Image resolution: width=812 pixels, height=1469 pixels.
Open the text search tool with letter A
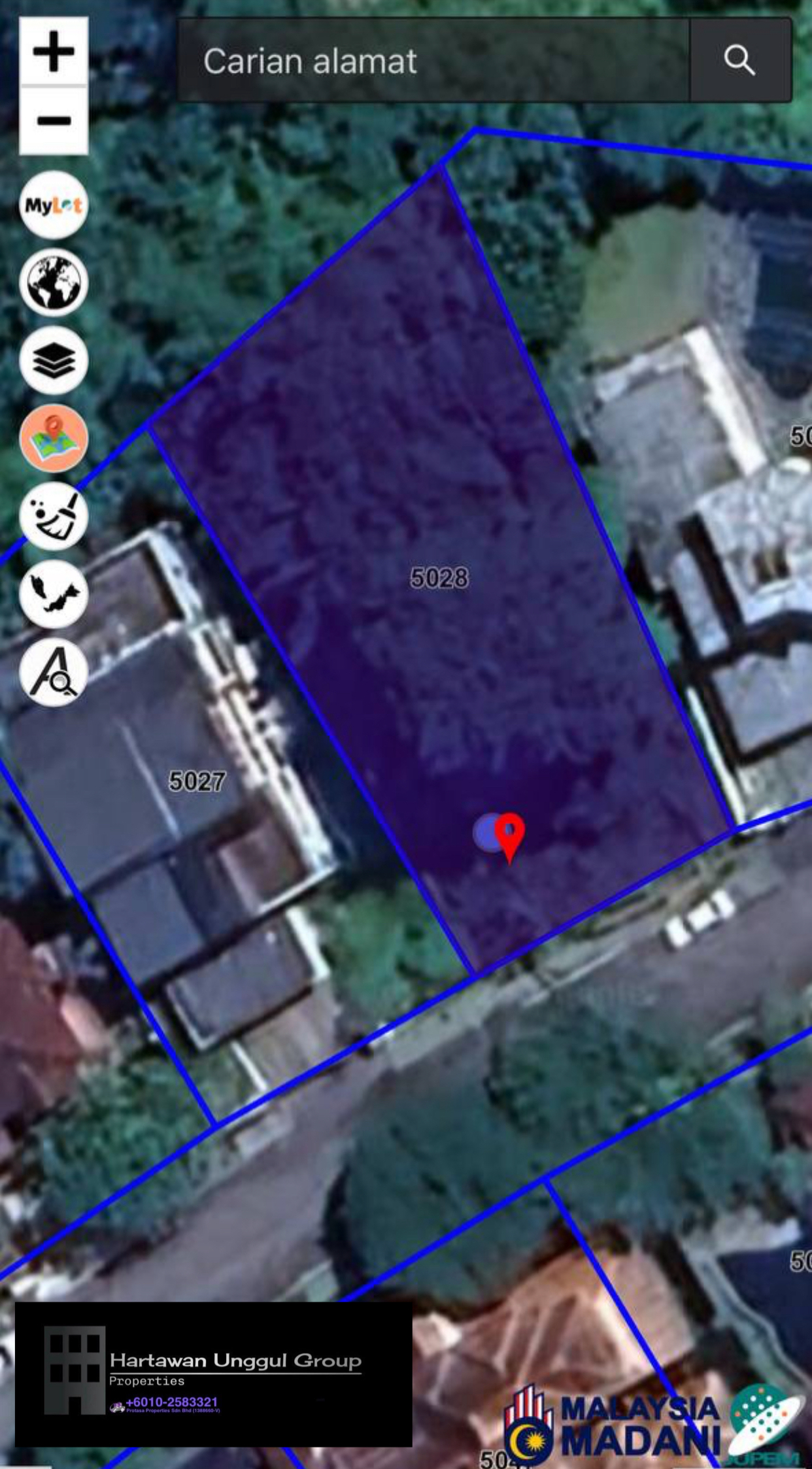(x=54, y=671)
